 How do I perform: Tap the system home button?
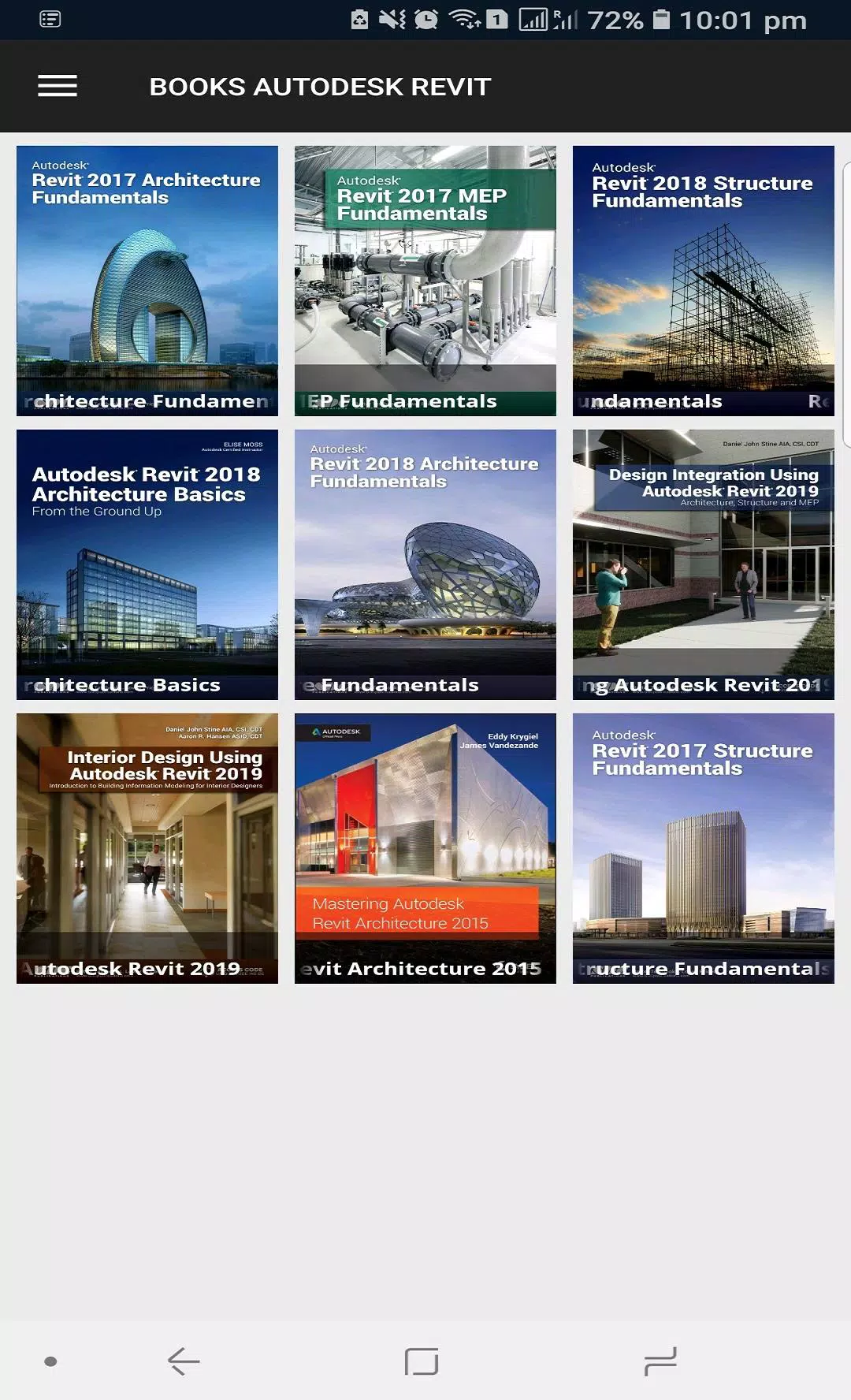point(422,1361)
